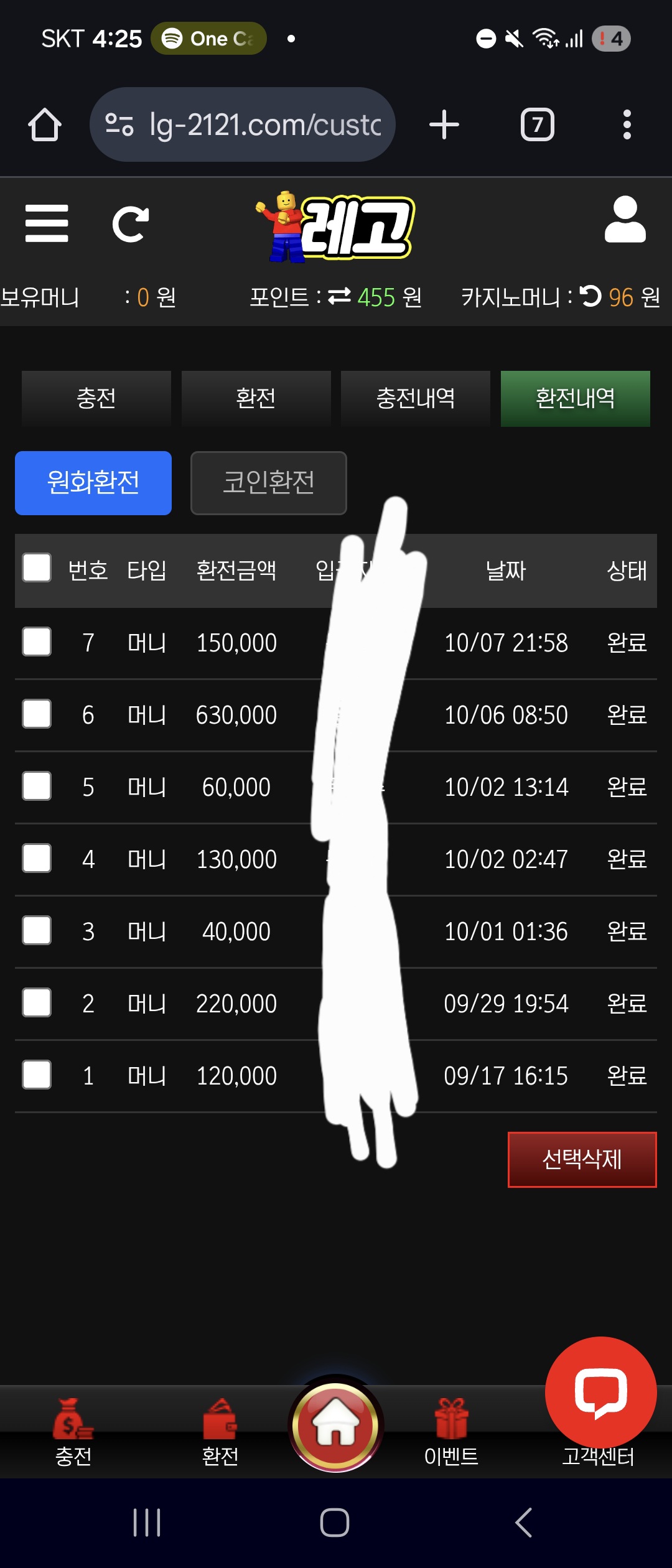Open browser overflow menu
This screenshot has width=672, height=1568.
[627, 125]
